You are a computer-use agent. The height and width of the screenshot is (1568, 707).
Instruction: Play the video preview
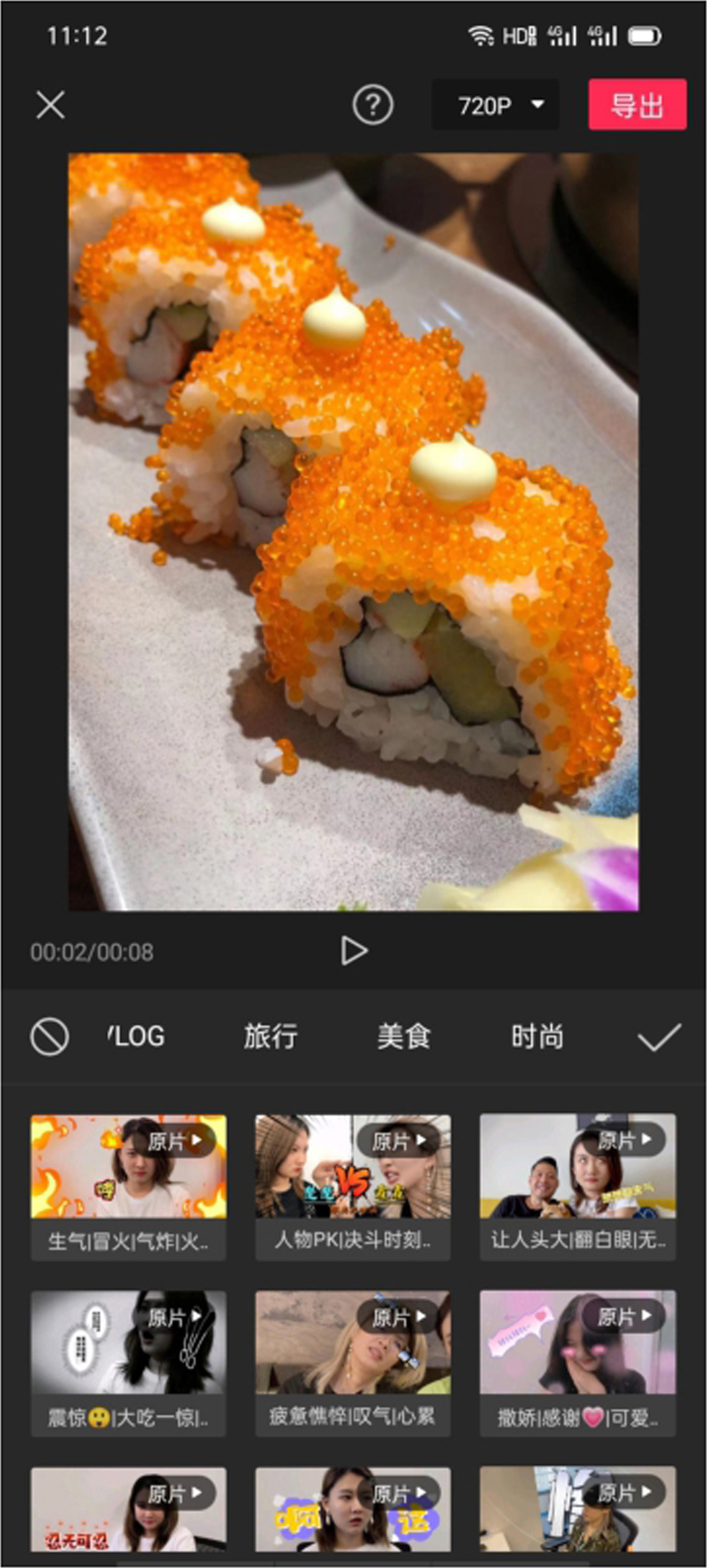[353, 951]
